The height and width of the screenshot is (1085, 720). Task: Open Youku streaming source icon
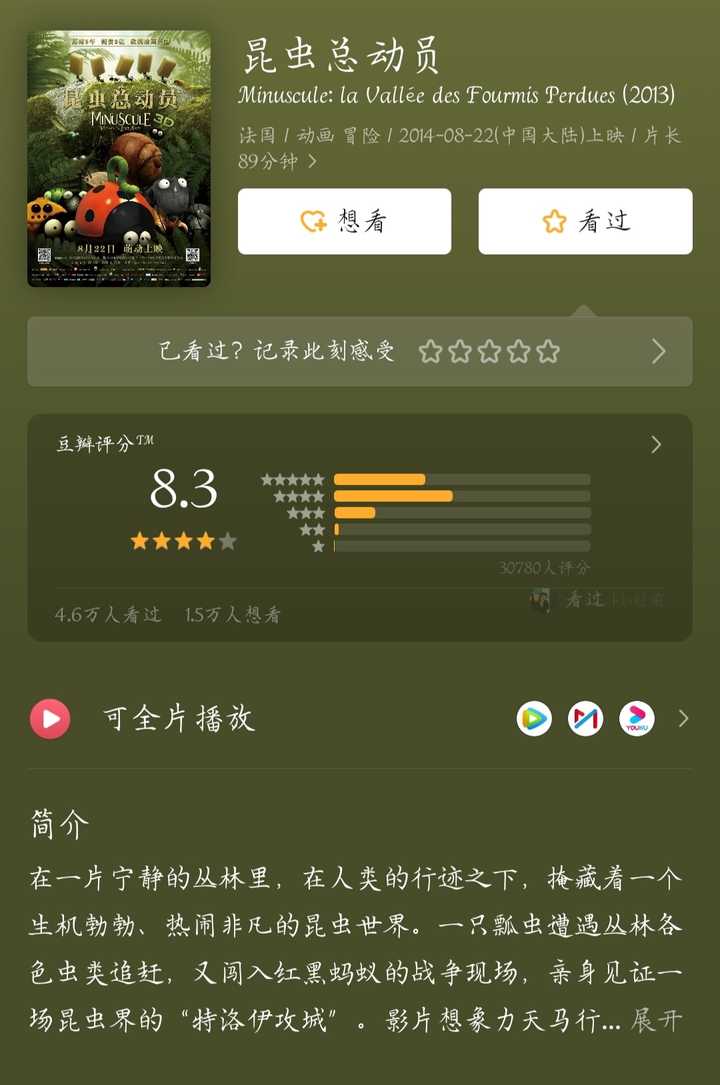(637, 718)
